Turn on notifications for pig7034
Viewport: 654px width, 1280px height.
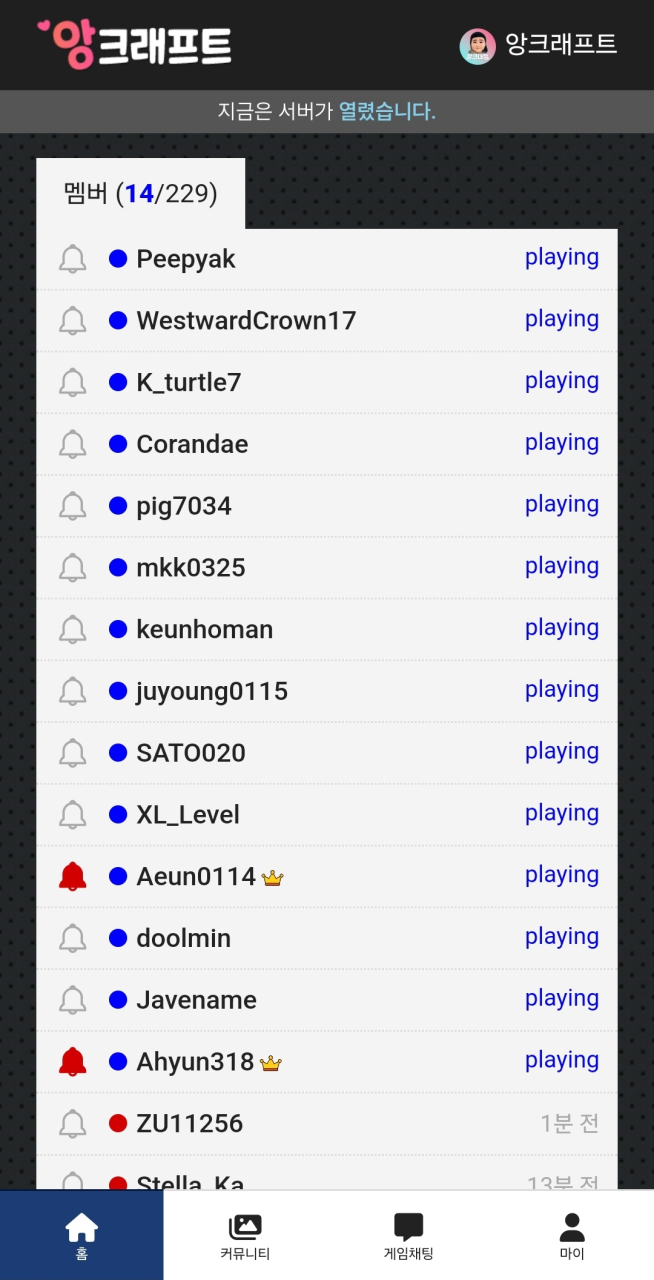point(73,506)
